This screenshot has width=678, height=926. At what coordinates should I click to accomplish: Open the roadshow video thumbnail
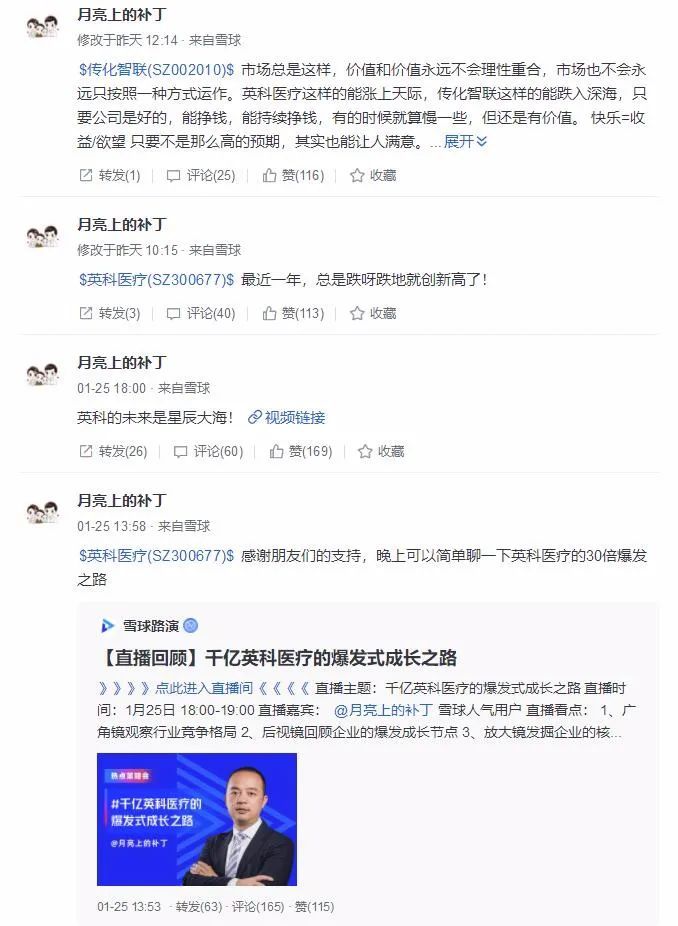point(197,819)
